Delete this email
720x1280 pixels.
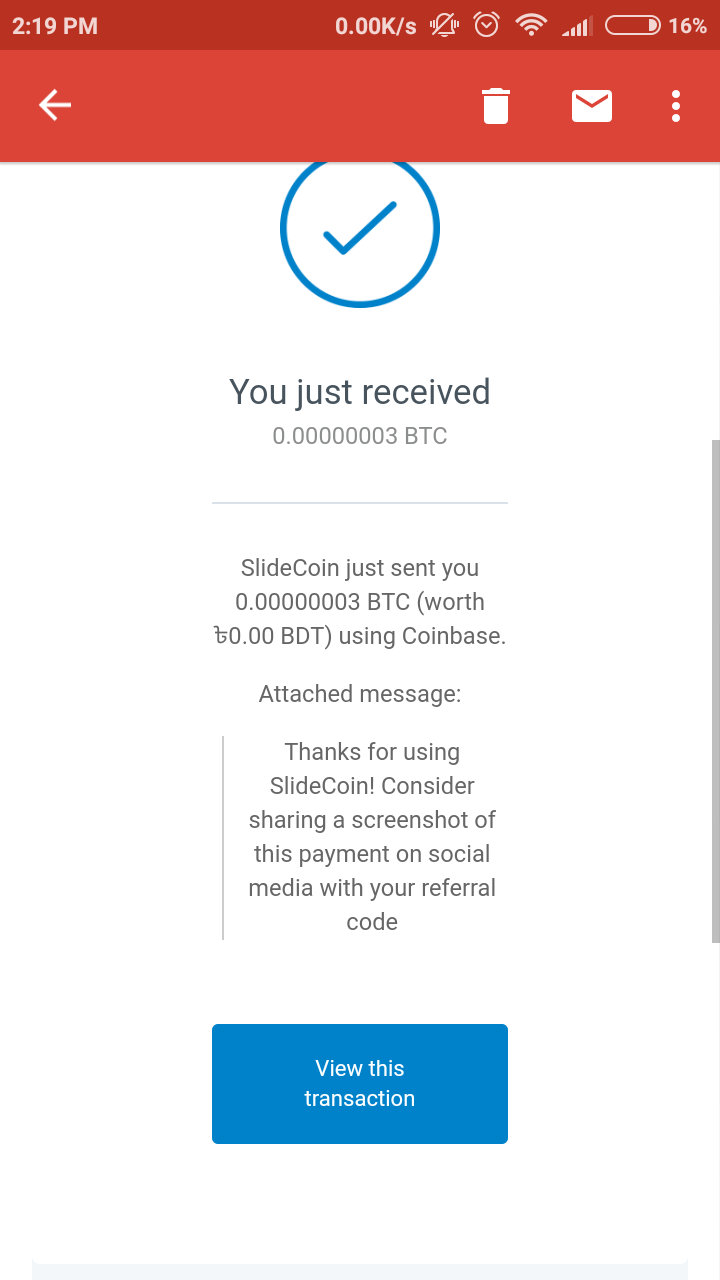pos(496,105)
